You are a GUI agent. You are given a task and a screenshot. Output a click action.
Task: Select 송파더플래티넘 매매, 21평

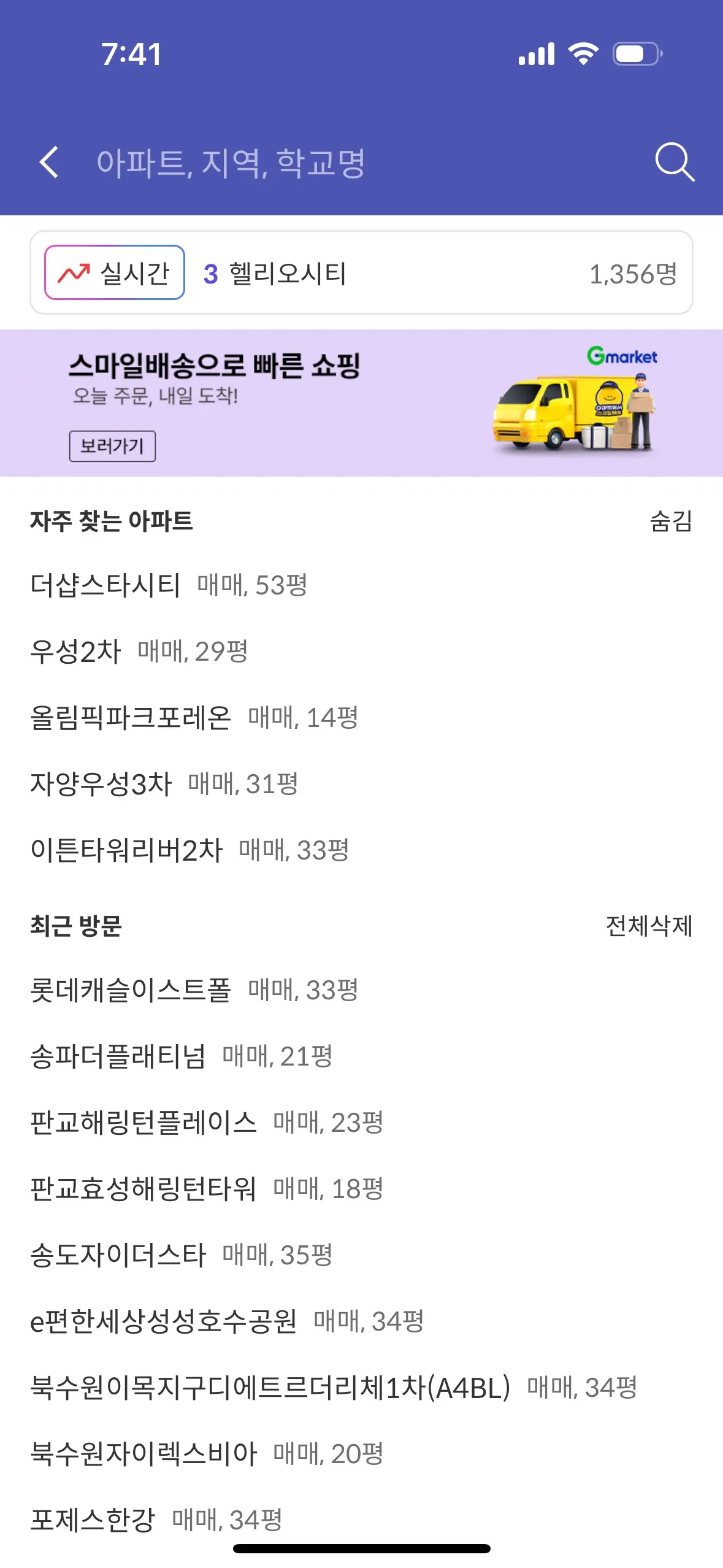pos(181,1056)
